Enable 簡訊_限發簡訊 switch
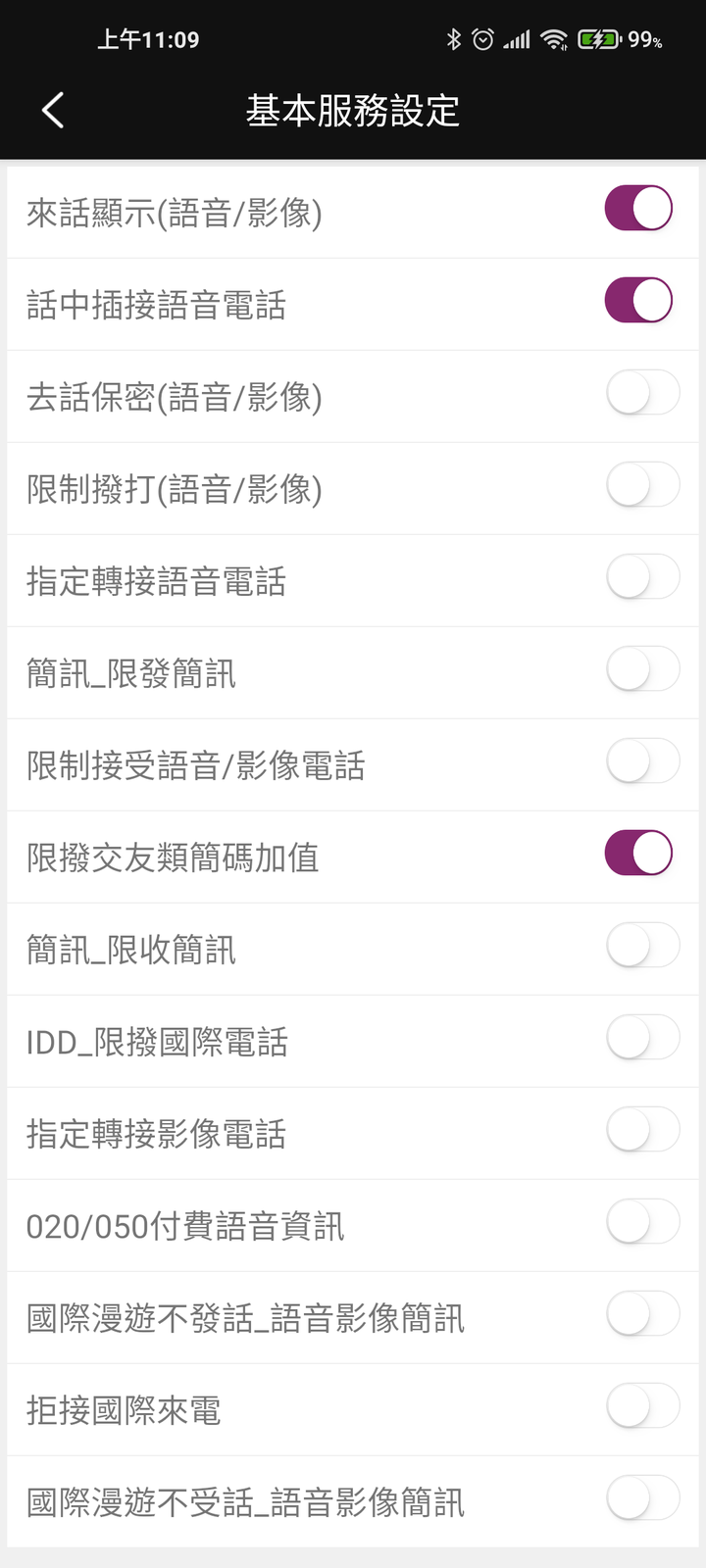 (643, 670)
